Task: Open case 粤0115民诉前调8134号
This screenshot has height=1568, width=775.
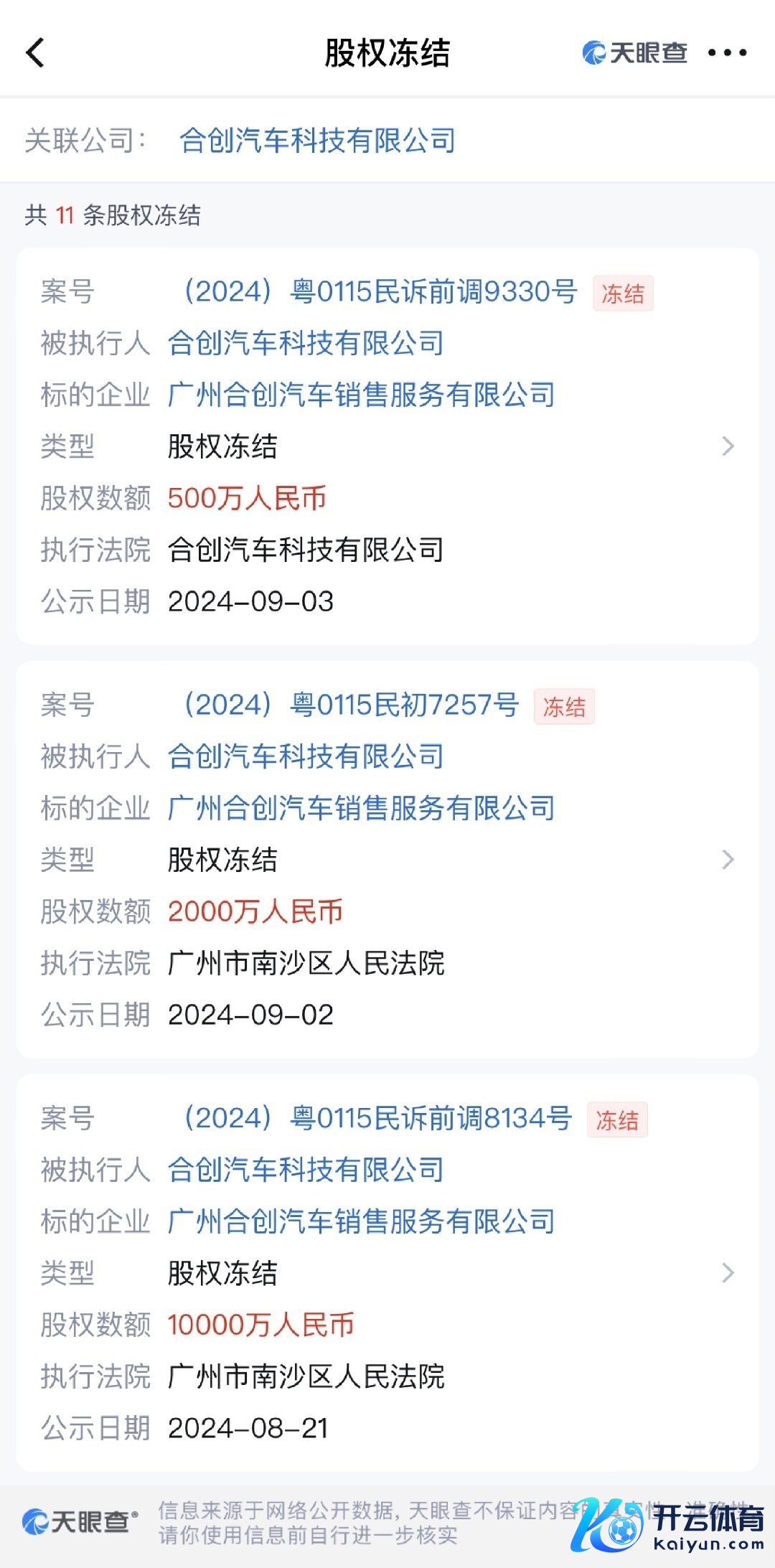Action: point(377,1118)
